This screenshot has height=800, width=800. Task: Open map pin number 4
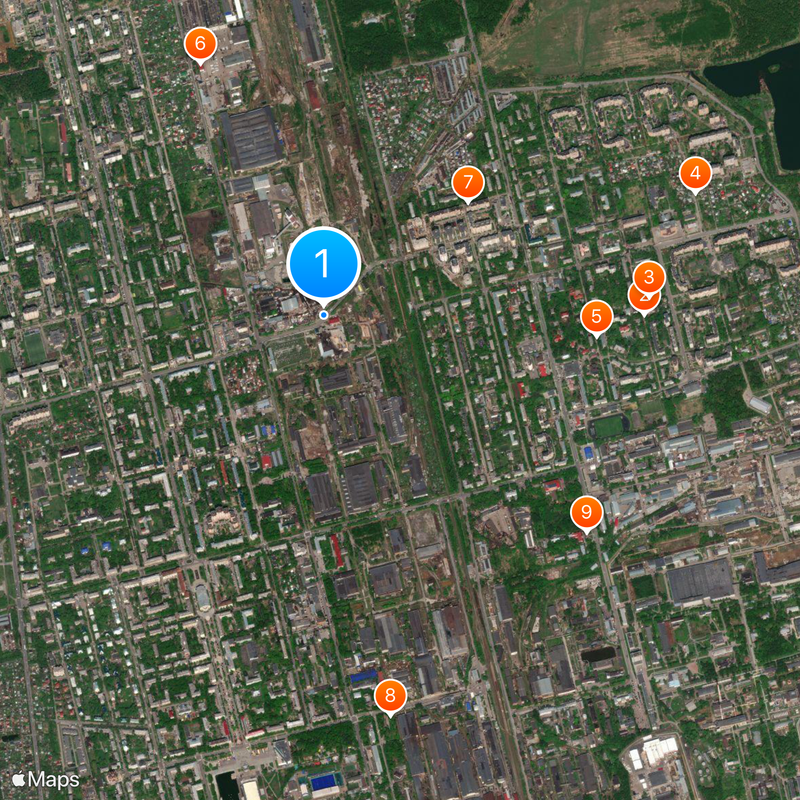(x=695, y=174)
